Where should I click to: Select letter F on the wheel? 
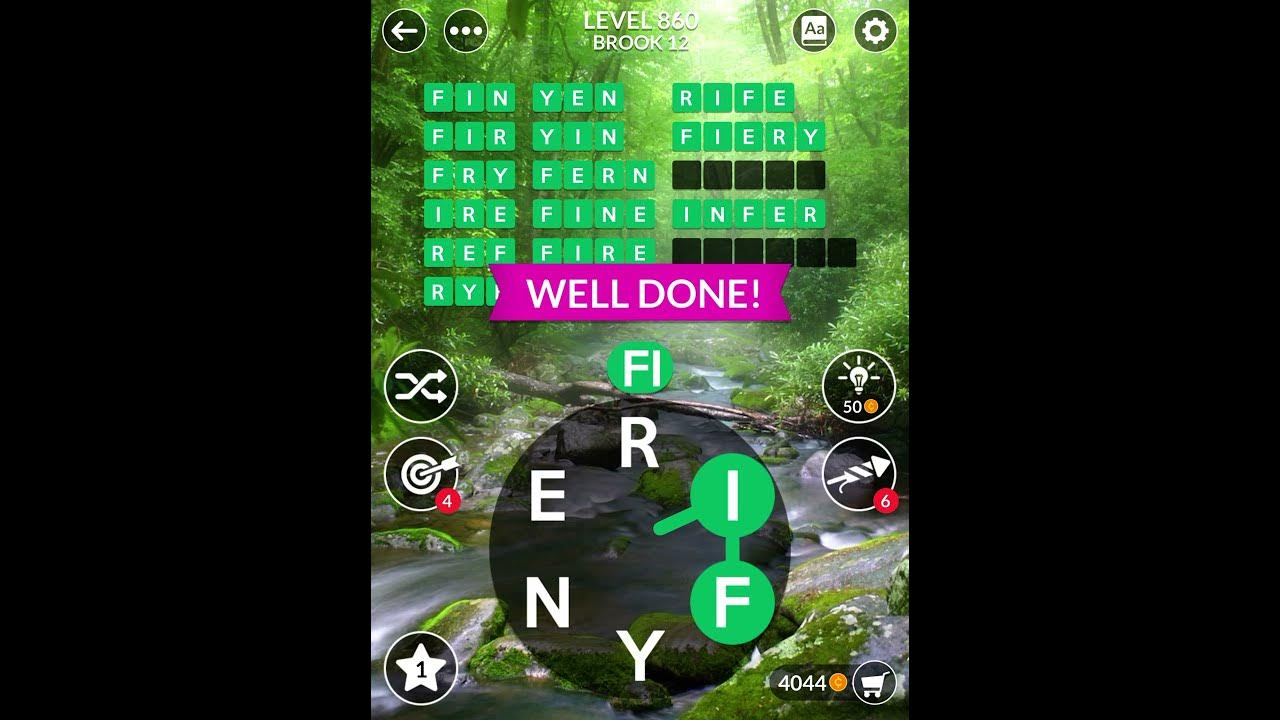(x=732, y=603)
